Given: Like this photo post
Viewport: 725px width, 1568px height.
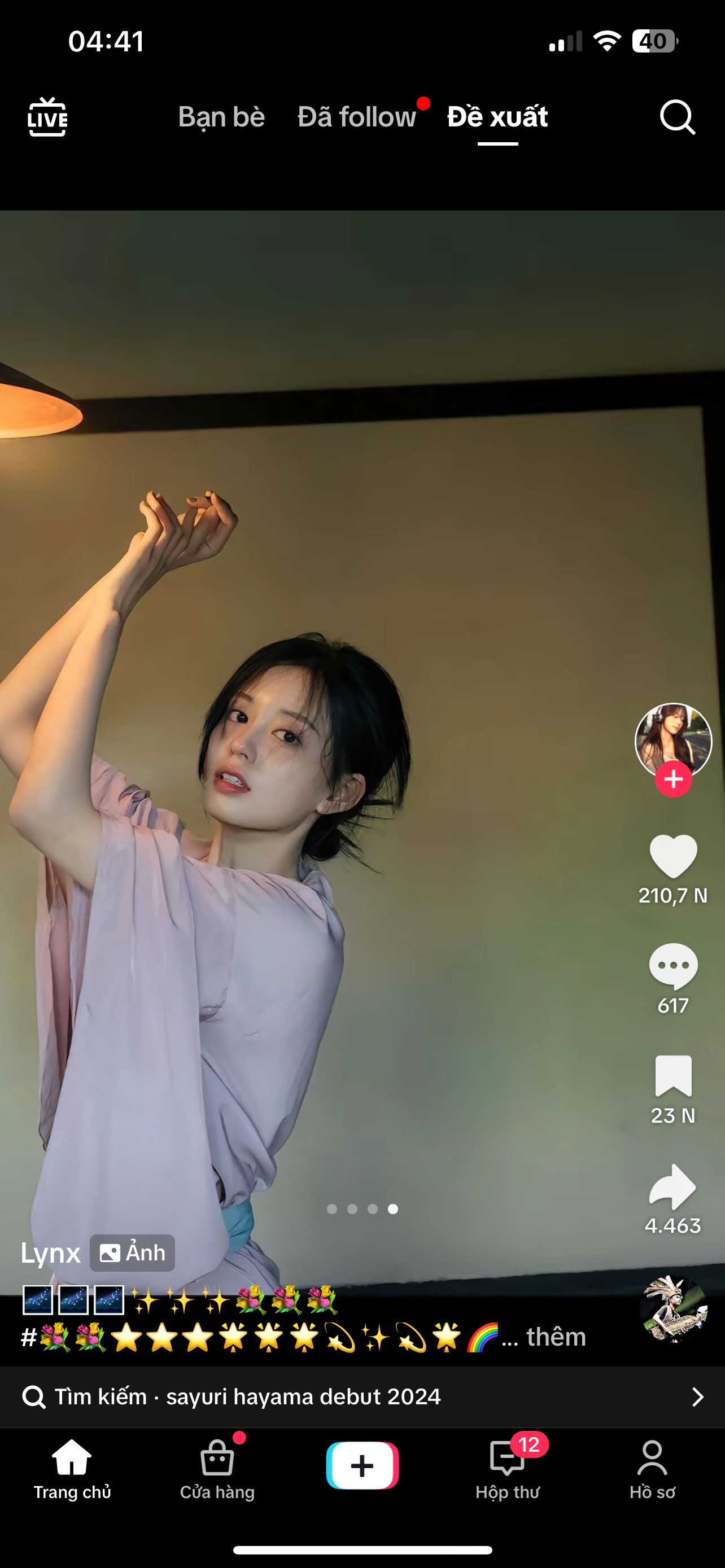Looking at the screenshot, I should (x=673, y=855).
